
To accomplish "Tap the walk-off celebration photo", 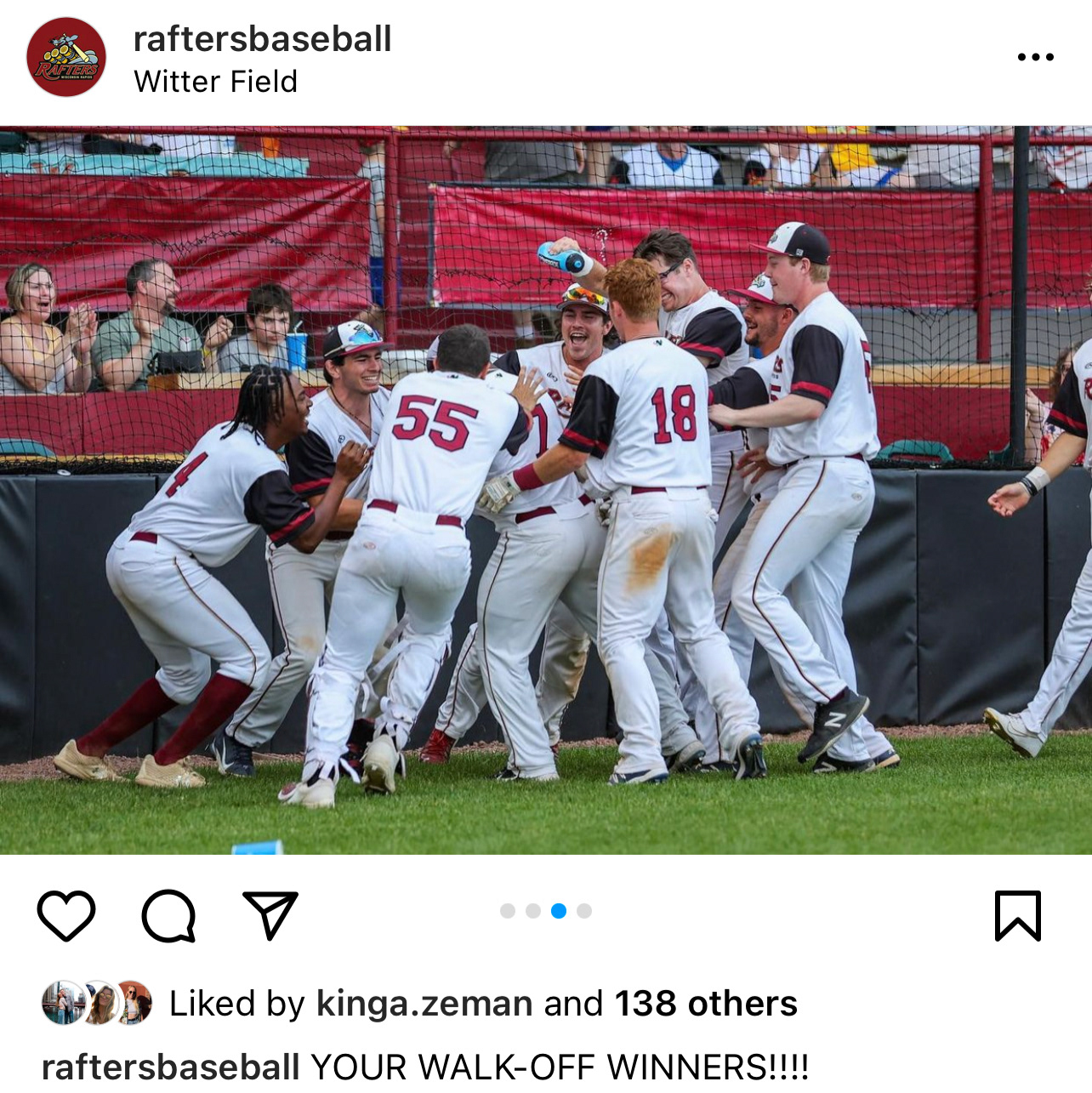I will tap(546, 490).
